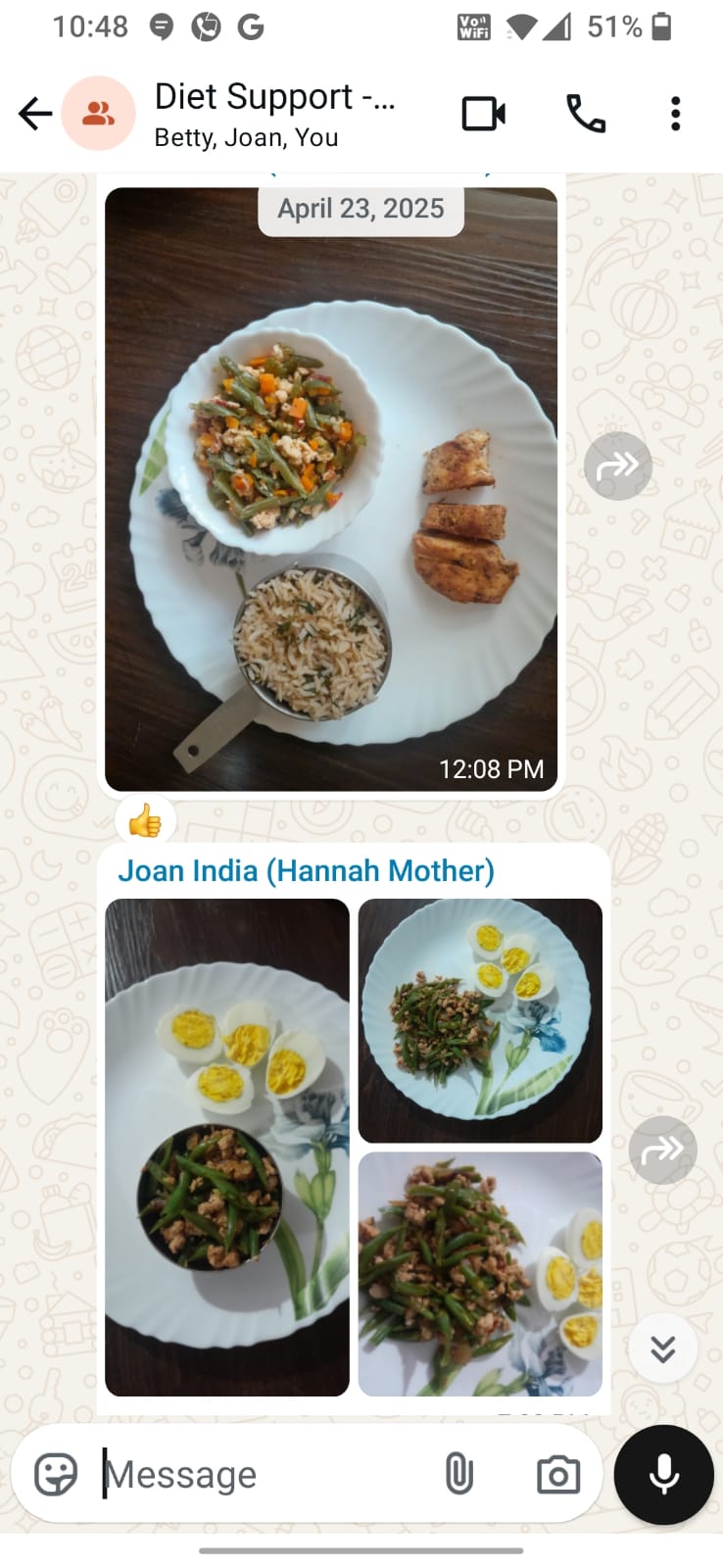Image resolution: width=723 pixels, height=1568 pixels.
Task: Go back to the chats list
Action: click(34, 114)
